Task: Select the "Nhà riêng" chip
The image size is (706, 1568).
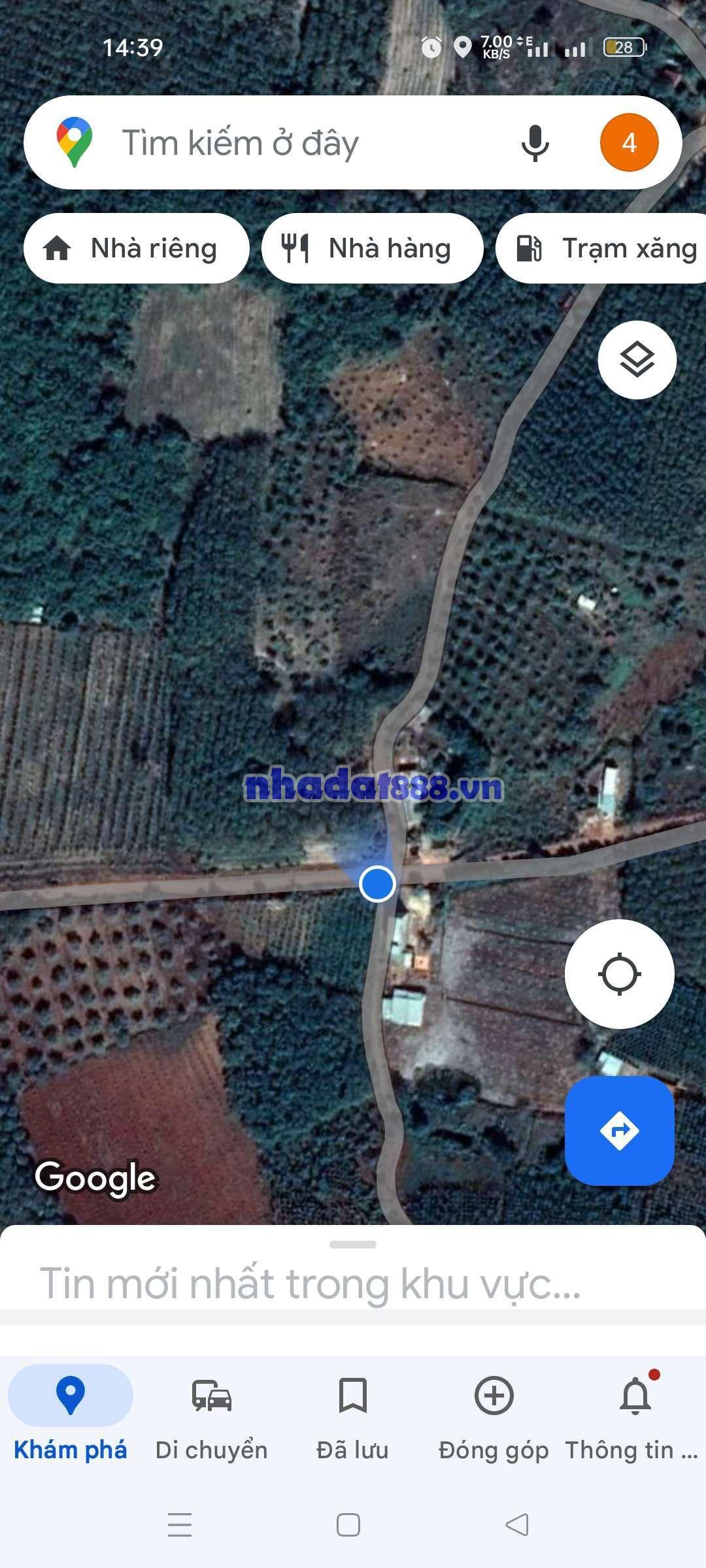Action: [x=137, y=248]
